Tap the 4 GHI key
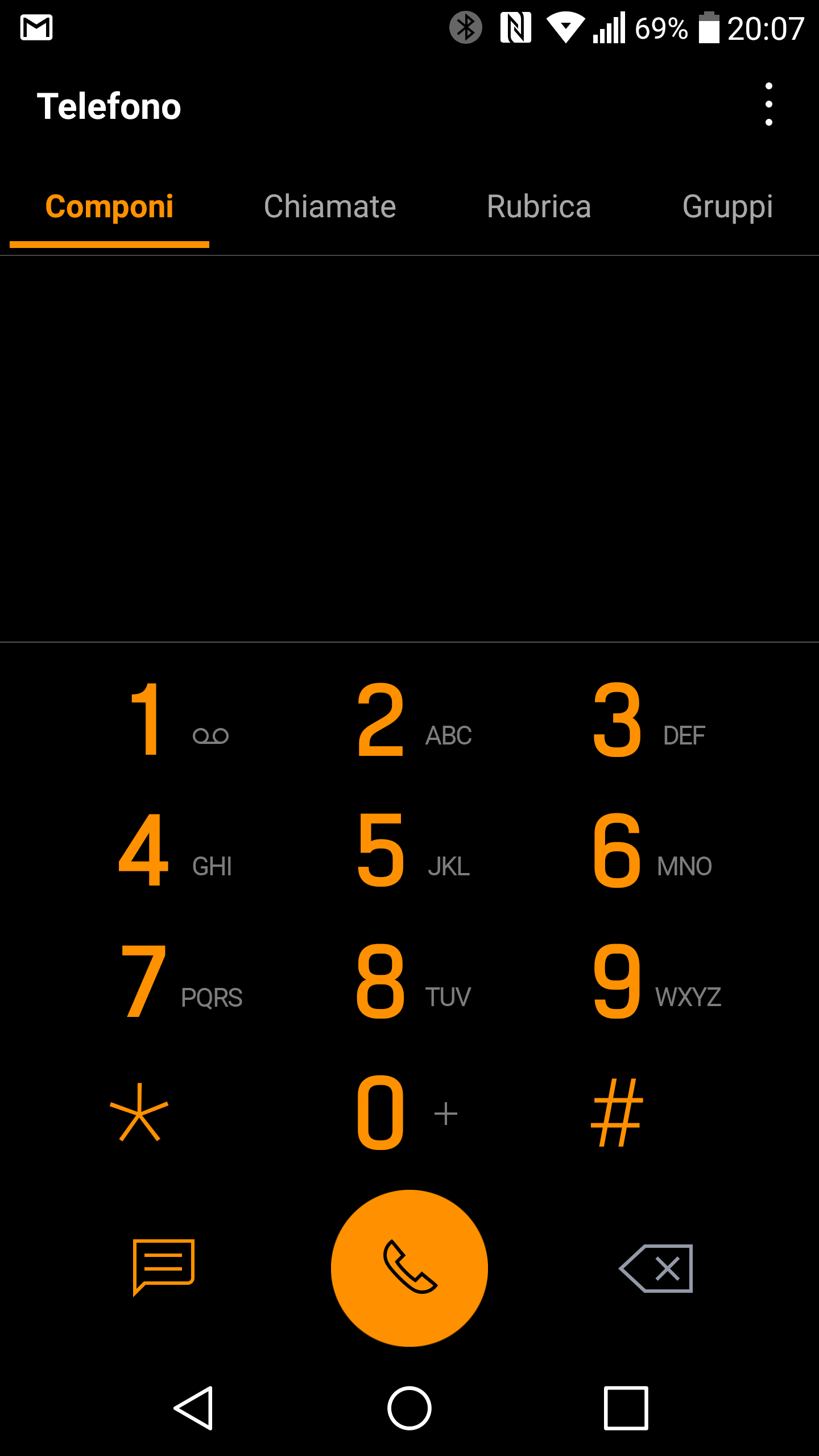Viewport: 819px width, 1456px height. (x=173, y=850)
